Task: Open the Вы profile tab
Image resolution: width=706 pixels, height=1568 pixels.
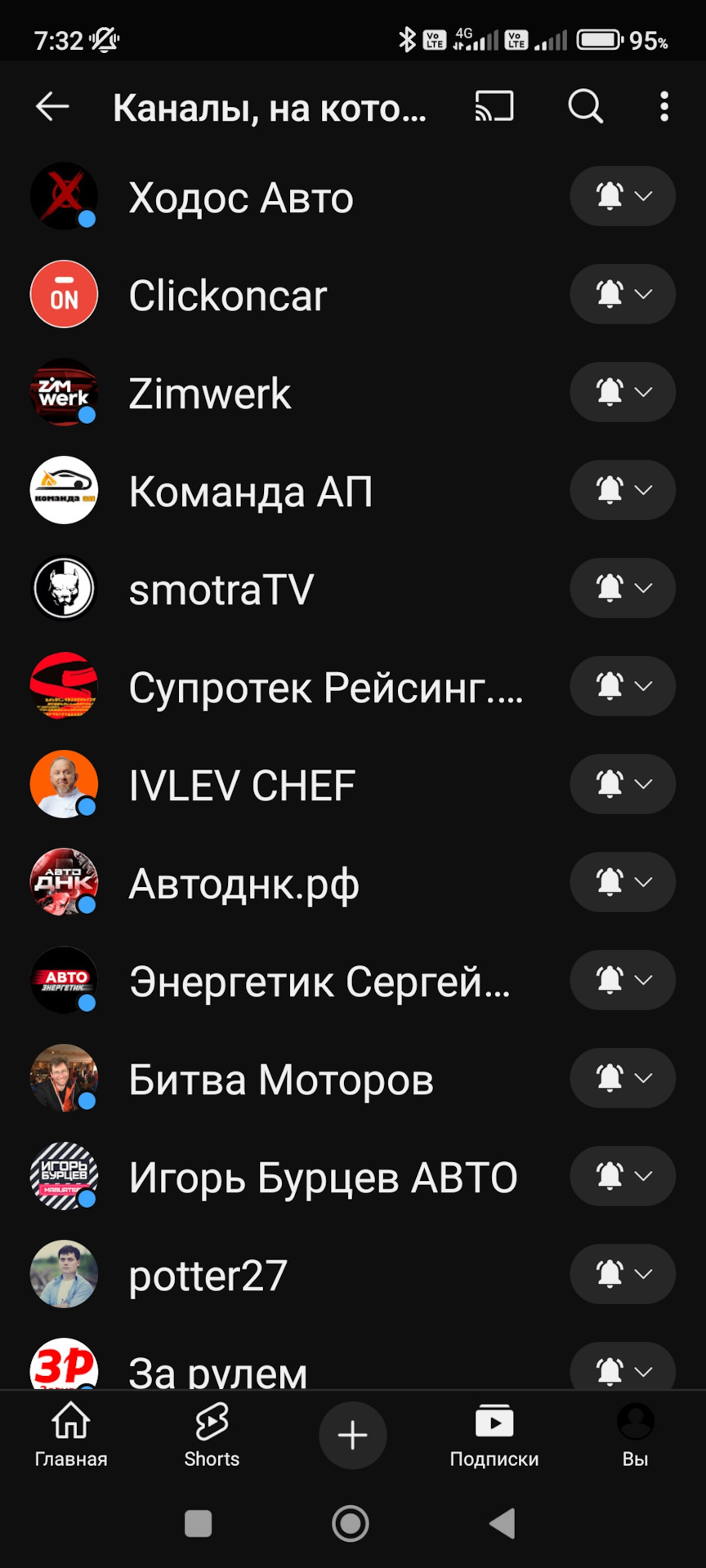Action: pos(635,1435)
